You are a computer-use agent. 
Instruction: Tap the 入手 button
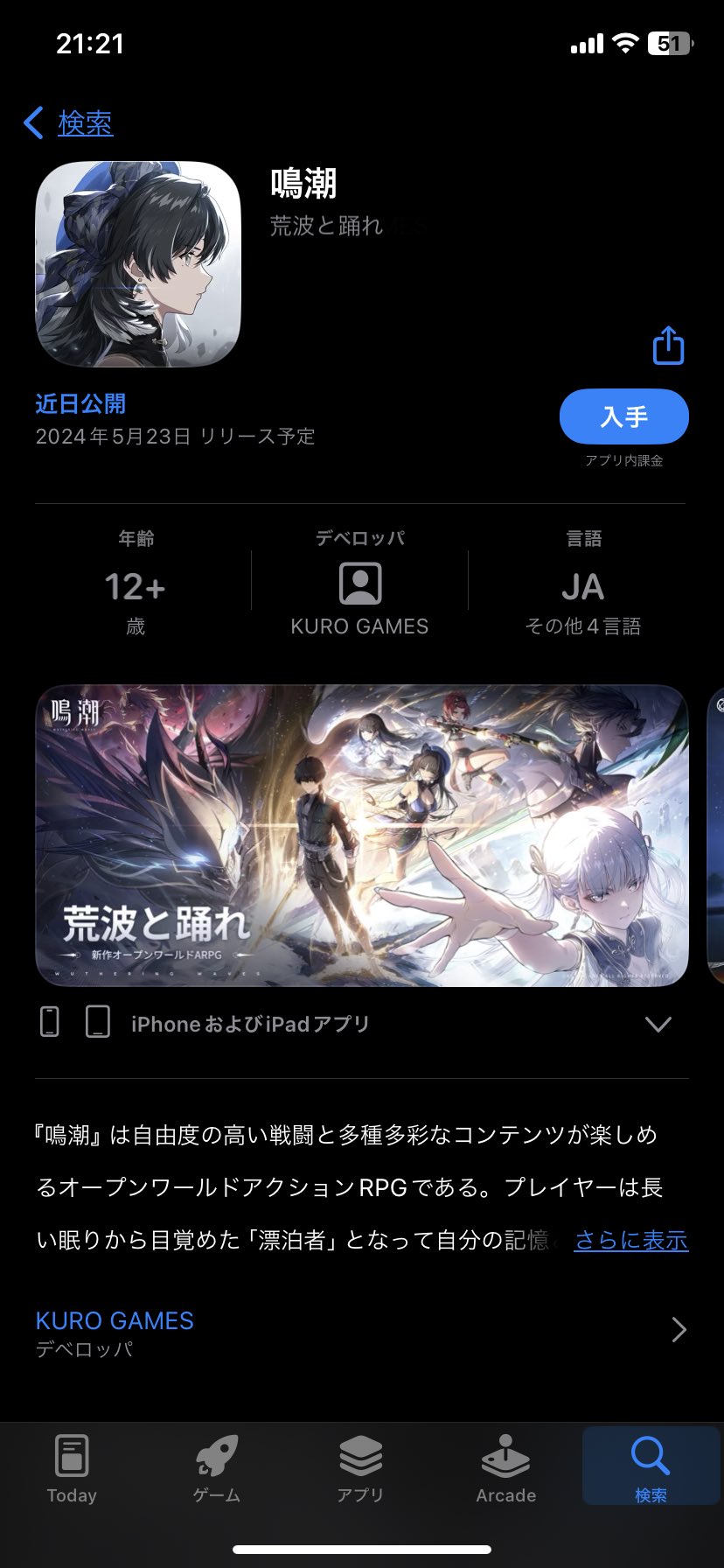[x=623, y=416]
